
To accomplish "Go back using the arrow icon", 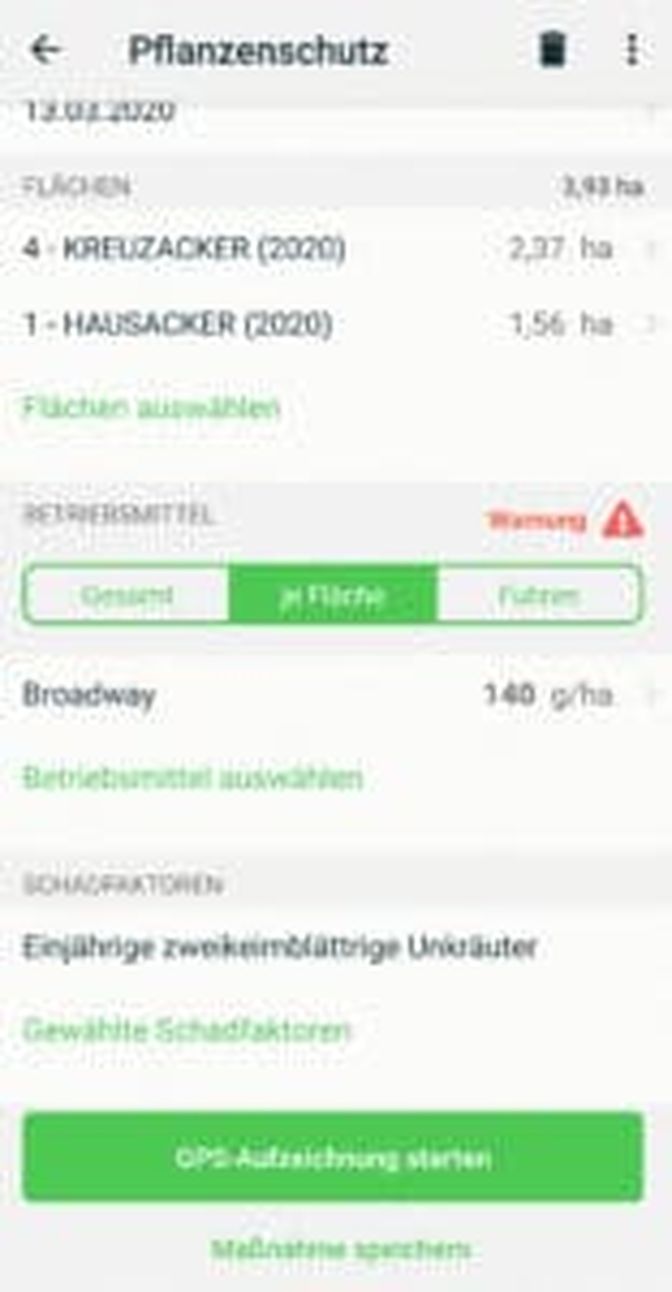I will [x=45, y=49].
